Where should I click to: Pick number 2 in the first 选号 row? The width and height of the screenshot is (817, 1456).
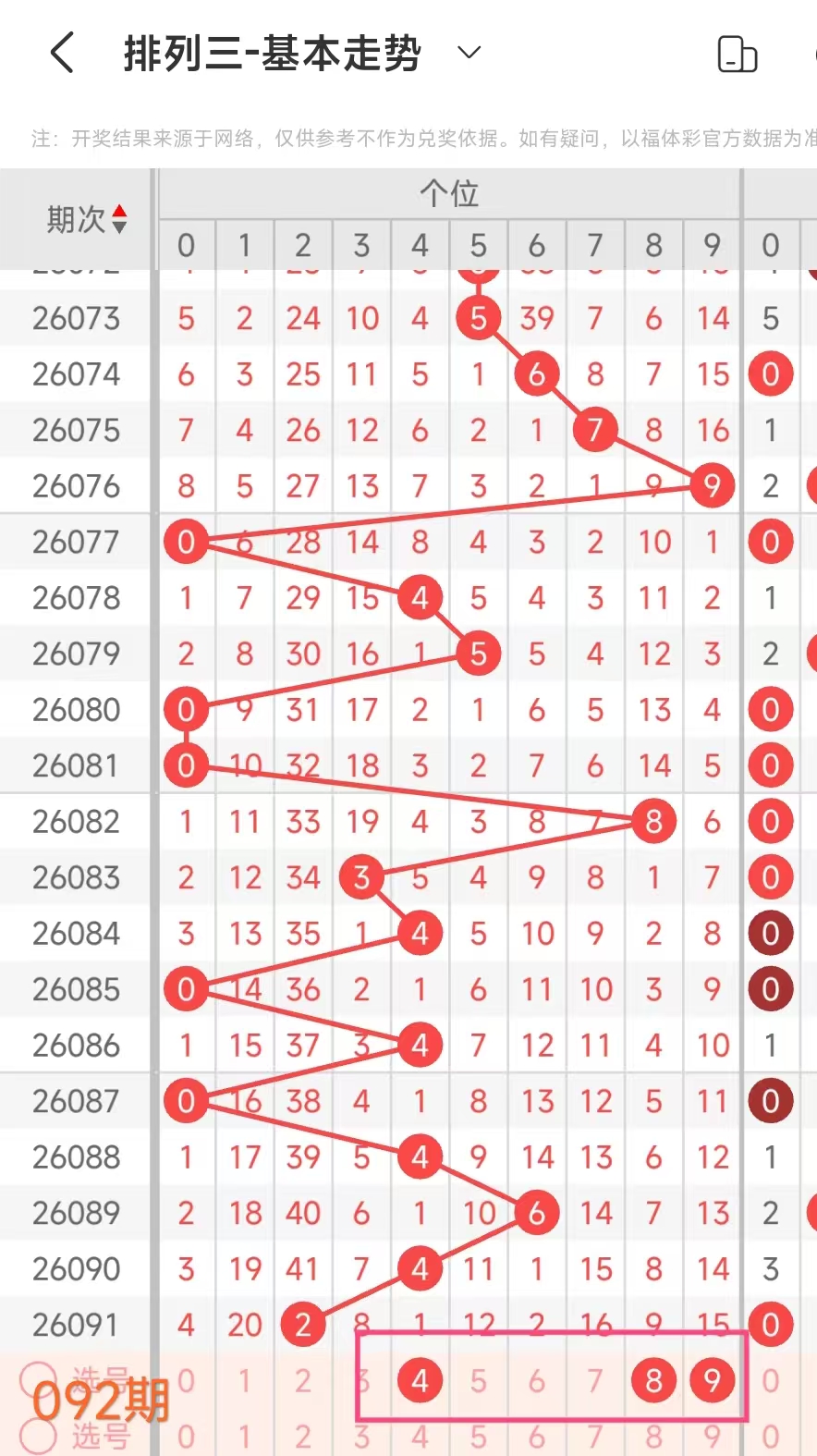[x=302, y=1380]
